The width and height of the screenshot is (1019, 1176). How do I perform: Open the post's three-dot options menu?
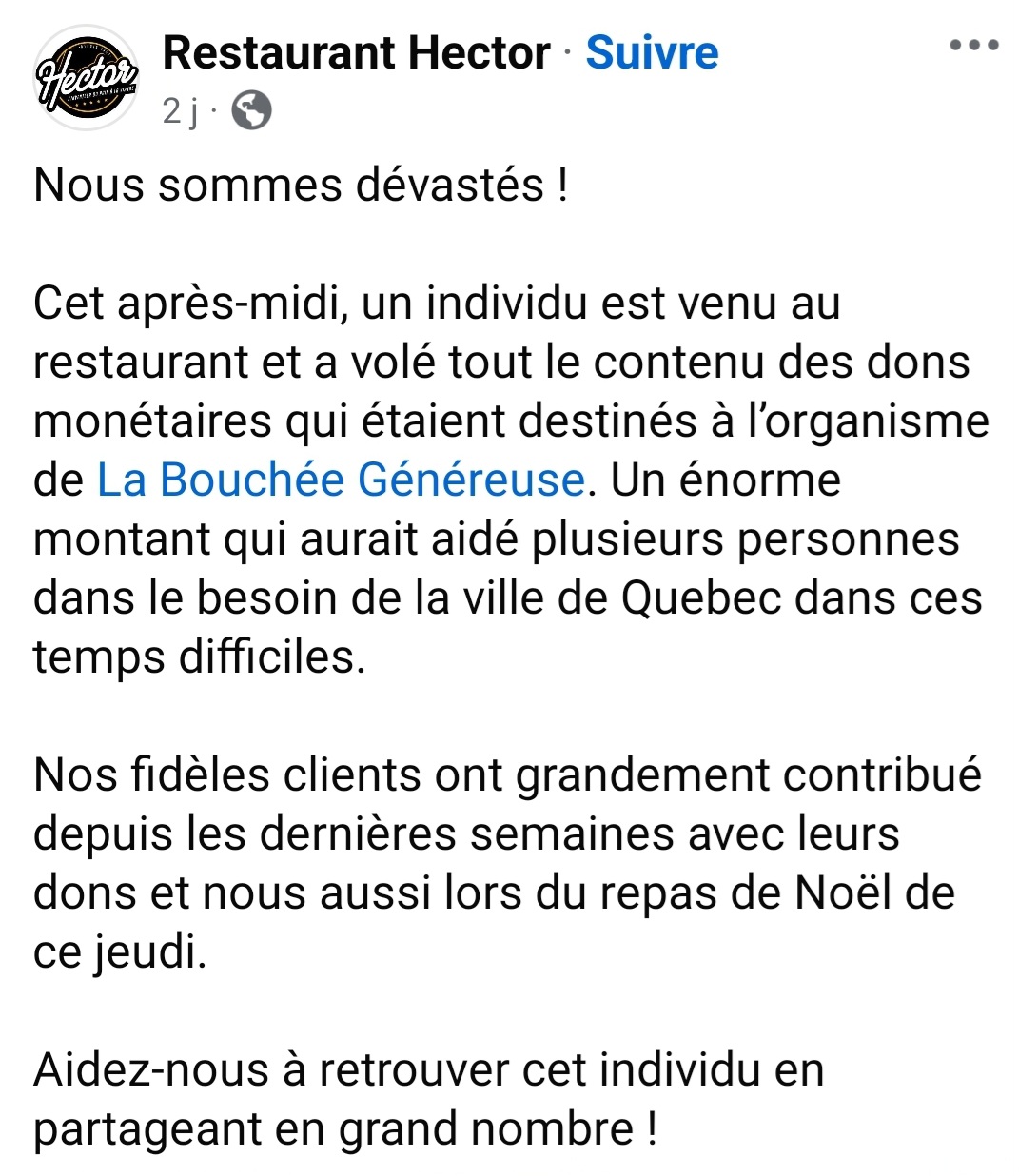click(x=974, y=45)
